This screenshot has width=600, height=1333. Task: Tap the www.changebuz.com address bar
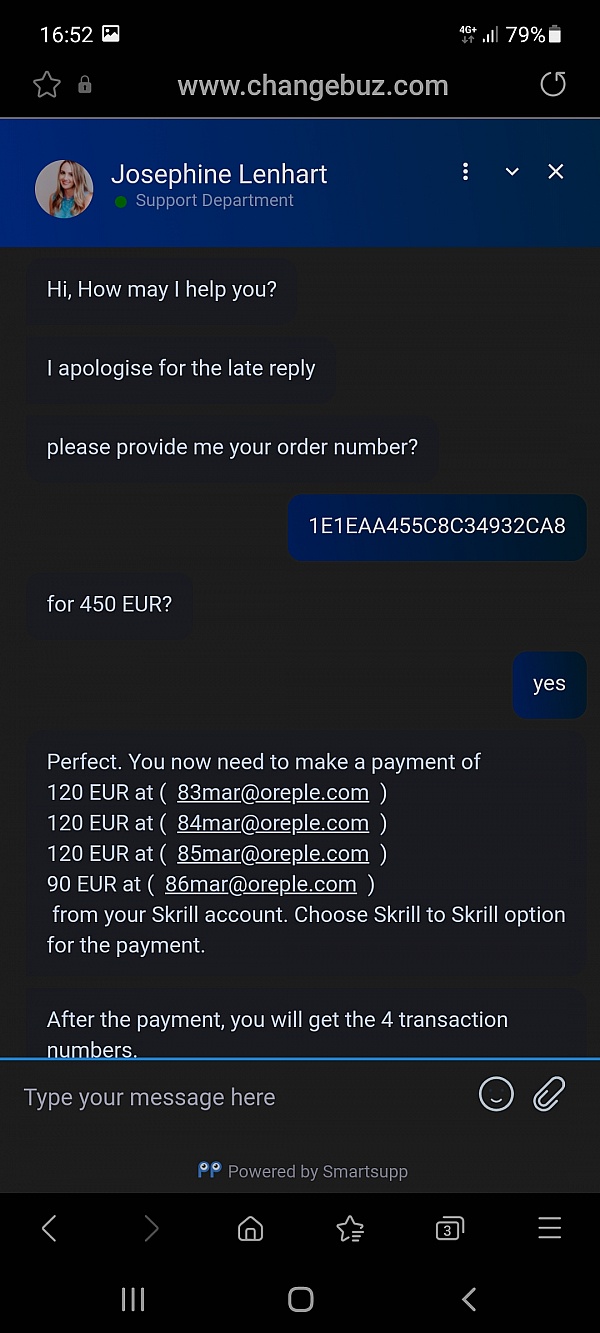pyautogui.click(x=313, y=86)
